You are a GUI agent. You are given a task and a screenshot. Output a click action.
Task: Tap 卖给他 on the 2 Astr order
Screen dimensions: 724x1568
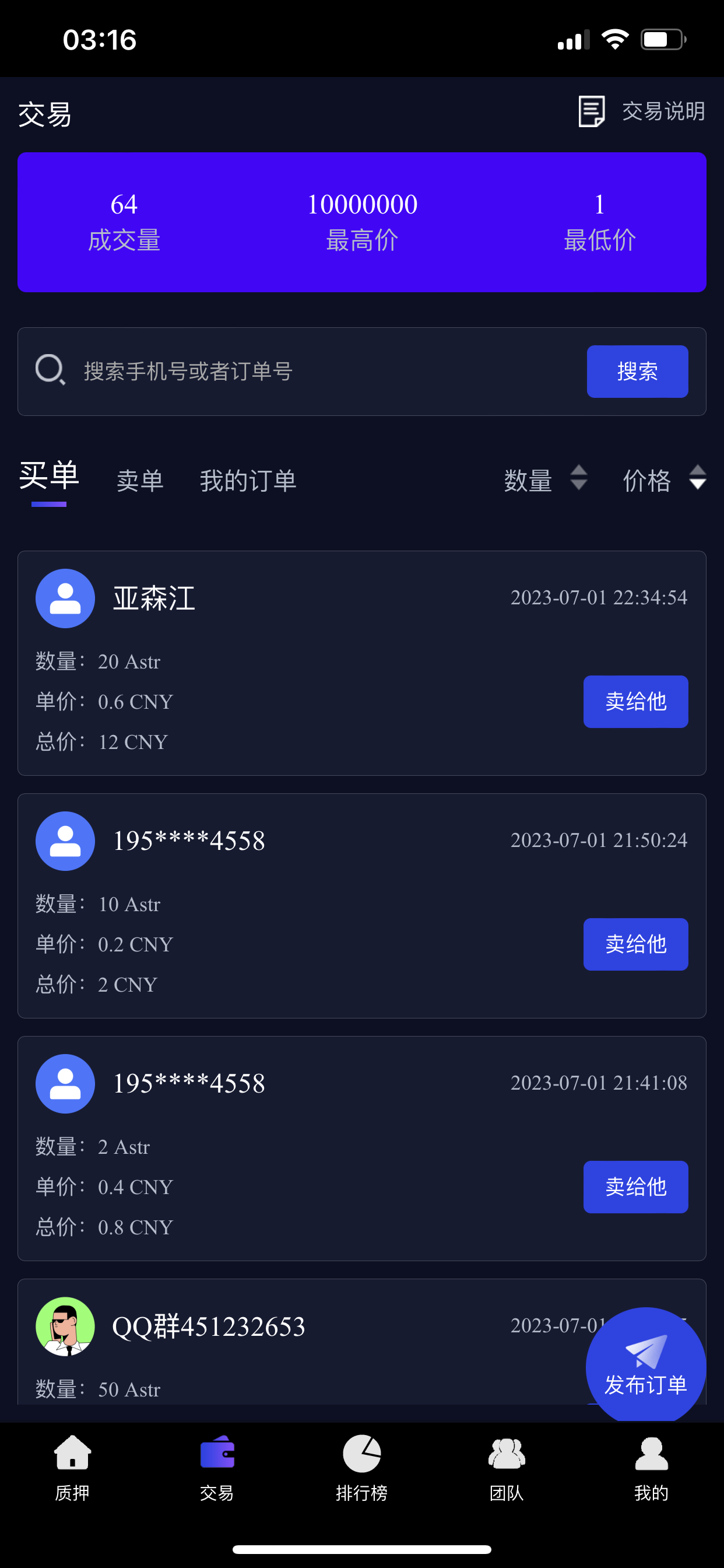(x=635, y=1186)
